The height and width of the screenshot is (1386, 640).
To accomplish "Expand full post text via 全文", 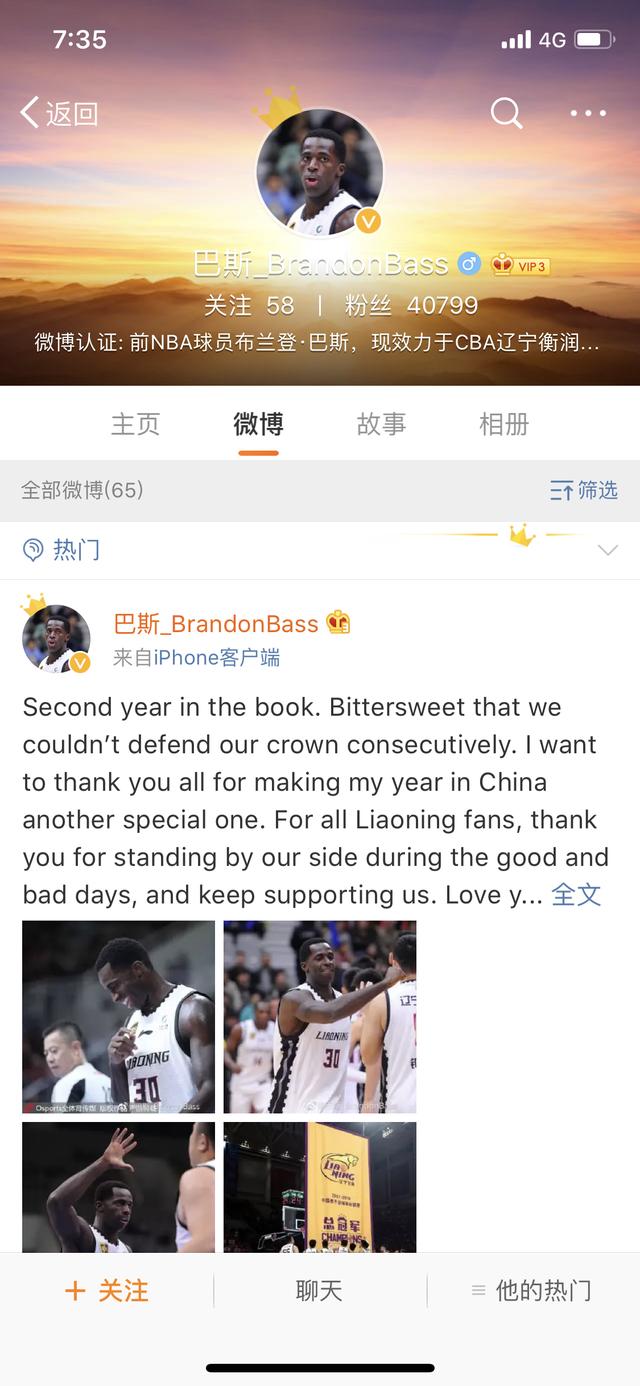I will pos(576,894).
